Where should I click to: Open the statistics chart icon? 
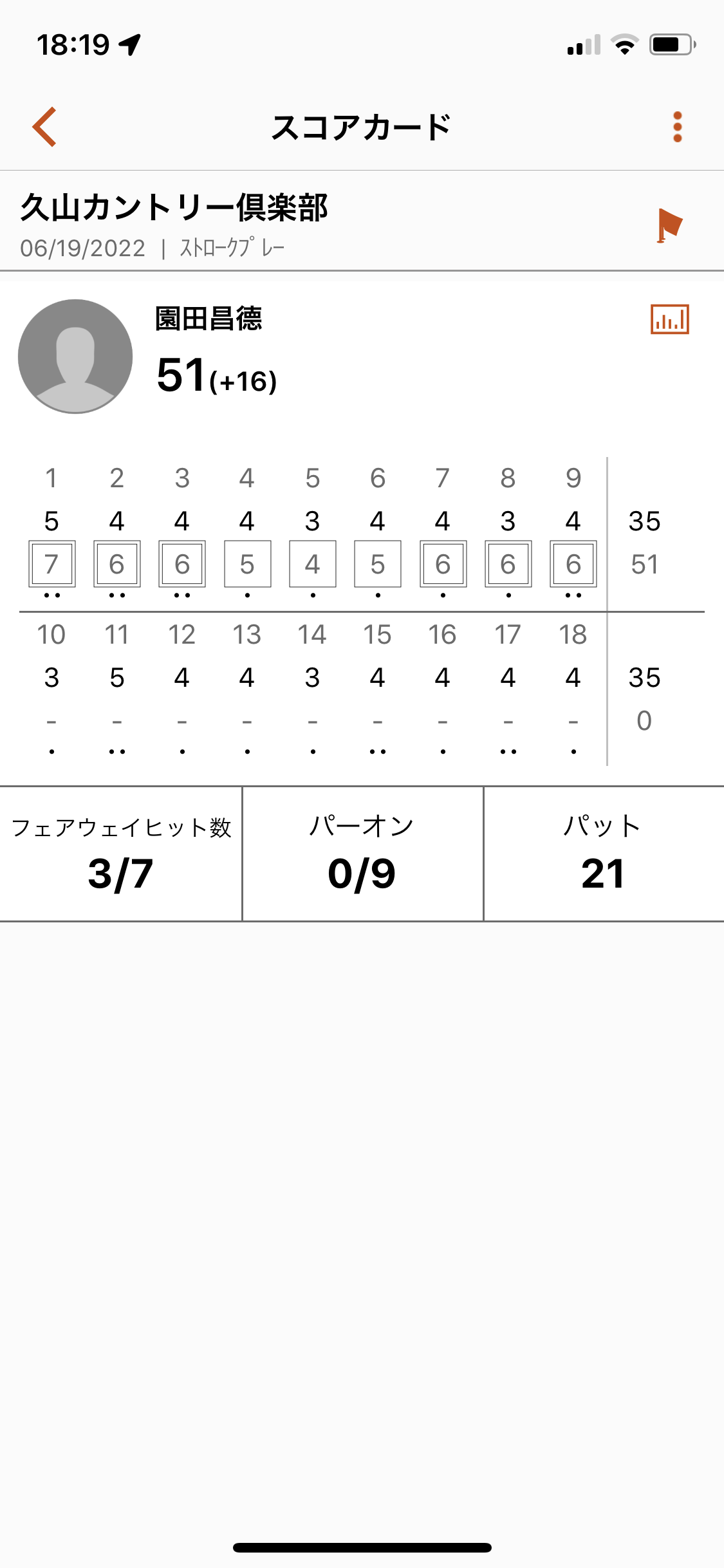[x=670, y=319]
